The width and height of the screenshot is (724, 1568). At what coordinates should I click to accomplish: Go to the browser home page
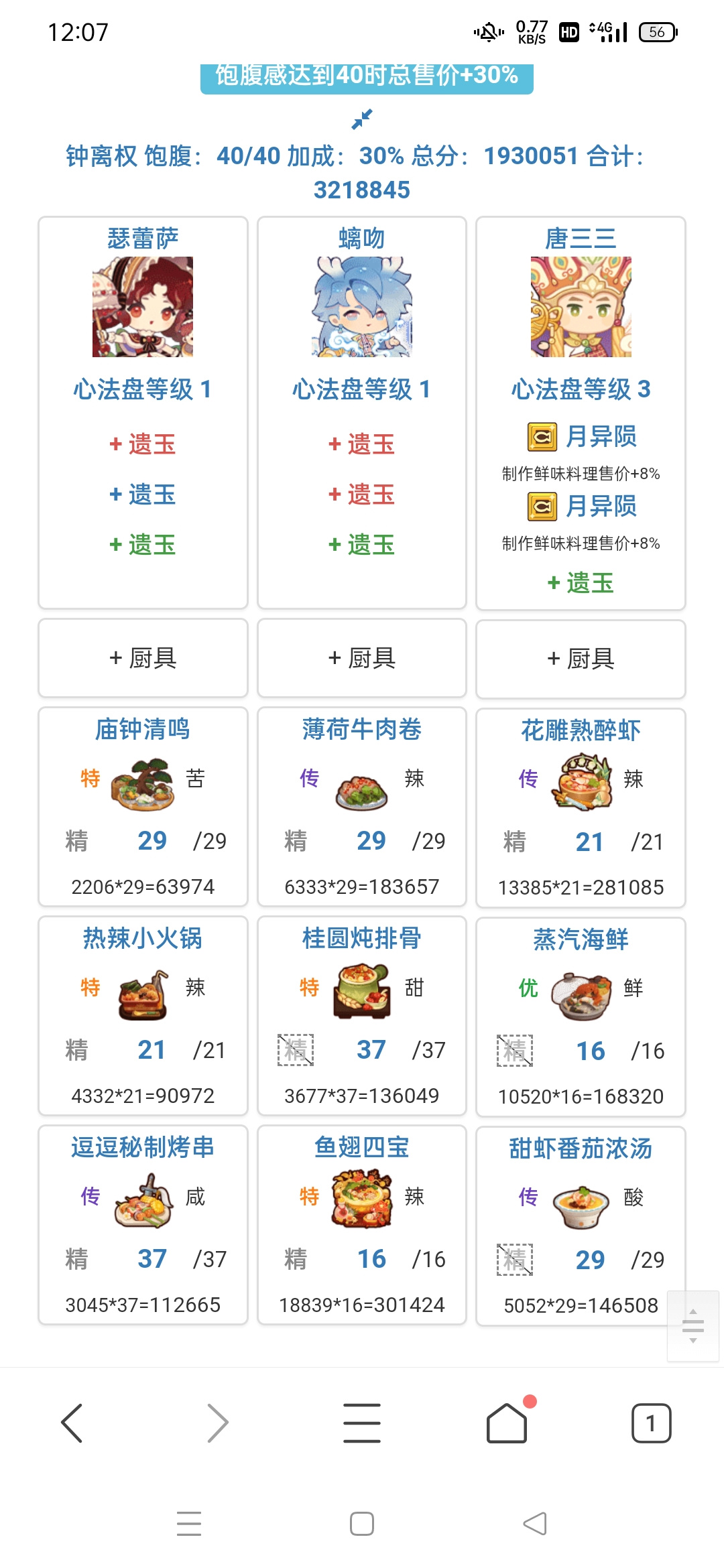507,1421
